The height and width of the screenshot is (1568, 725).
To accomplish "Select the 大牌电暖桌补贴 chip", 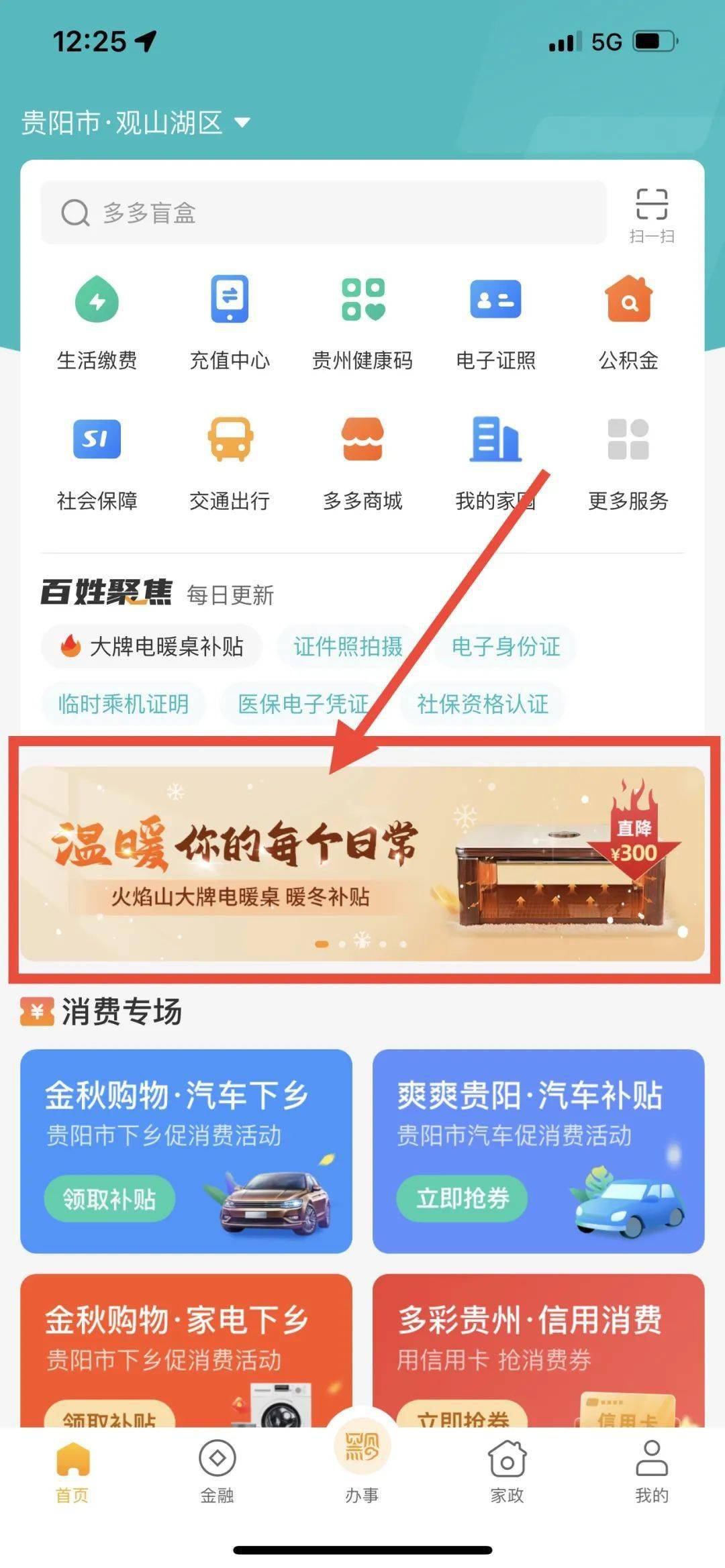I will coord(152,646).
